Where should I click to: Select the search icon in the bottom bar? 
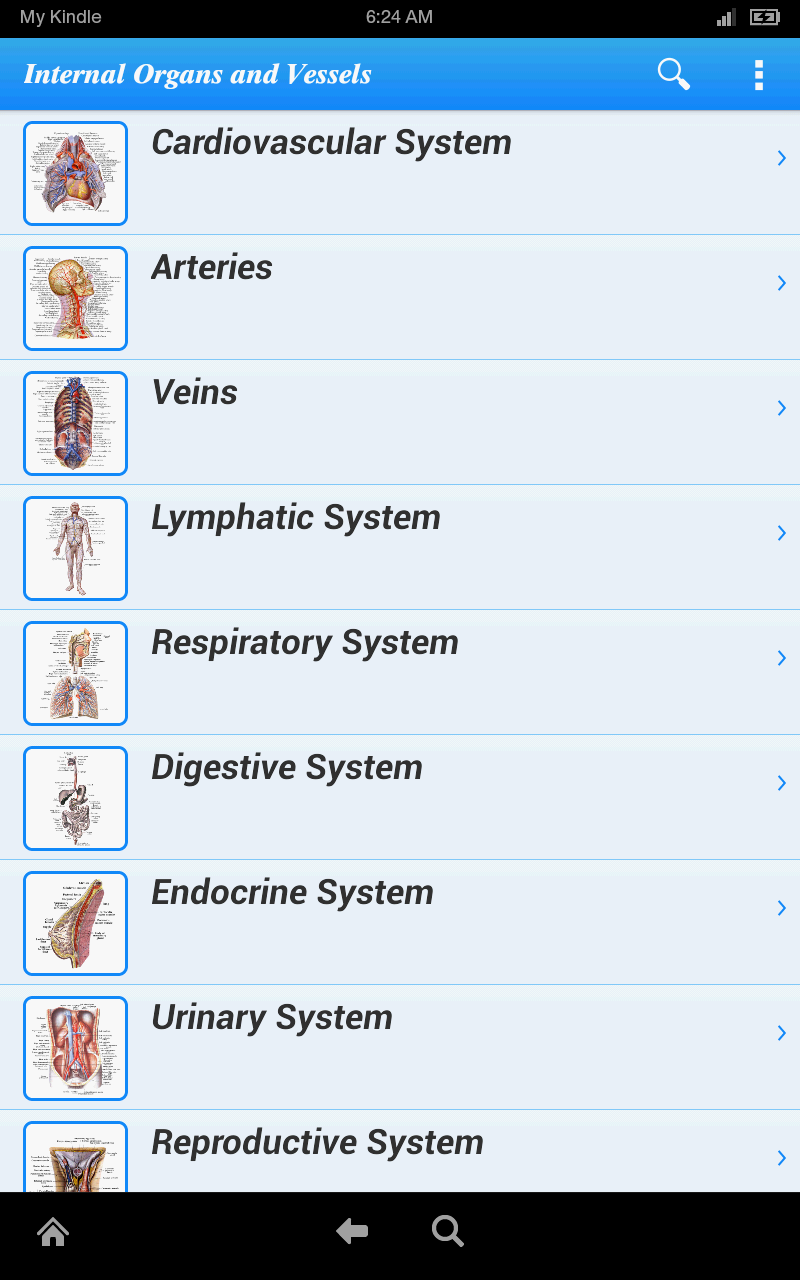pos(447,1231)
